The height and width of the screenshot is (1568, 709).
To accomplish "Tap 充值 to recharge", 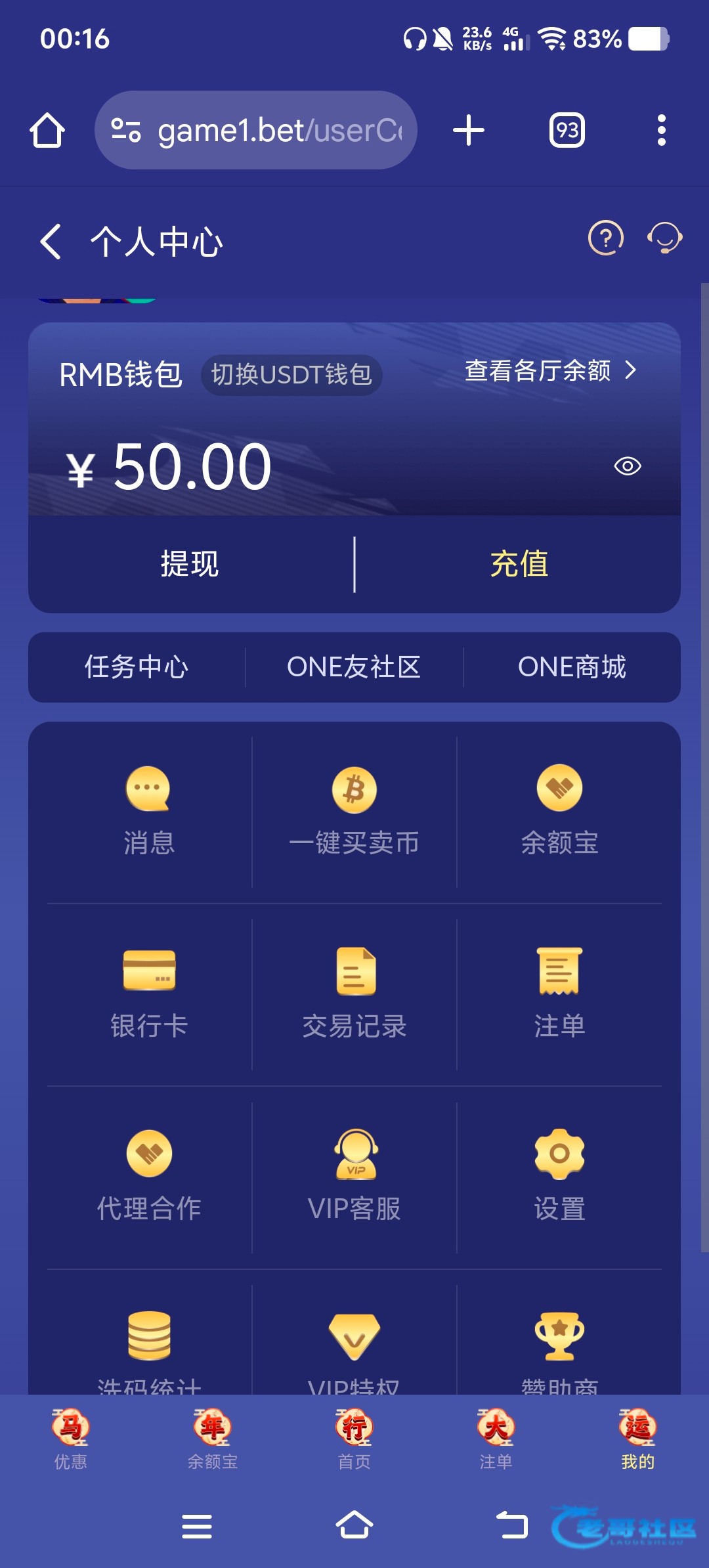I will 519,564.
